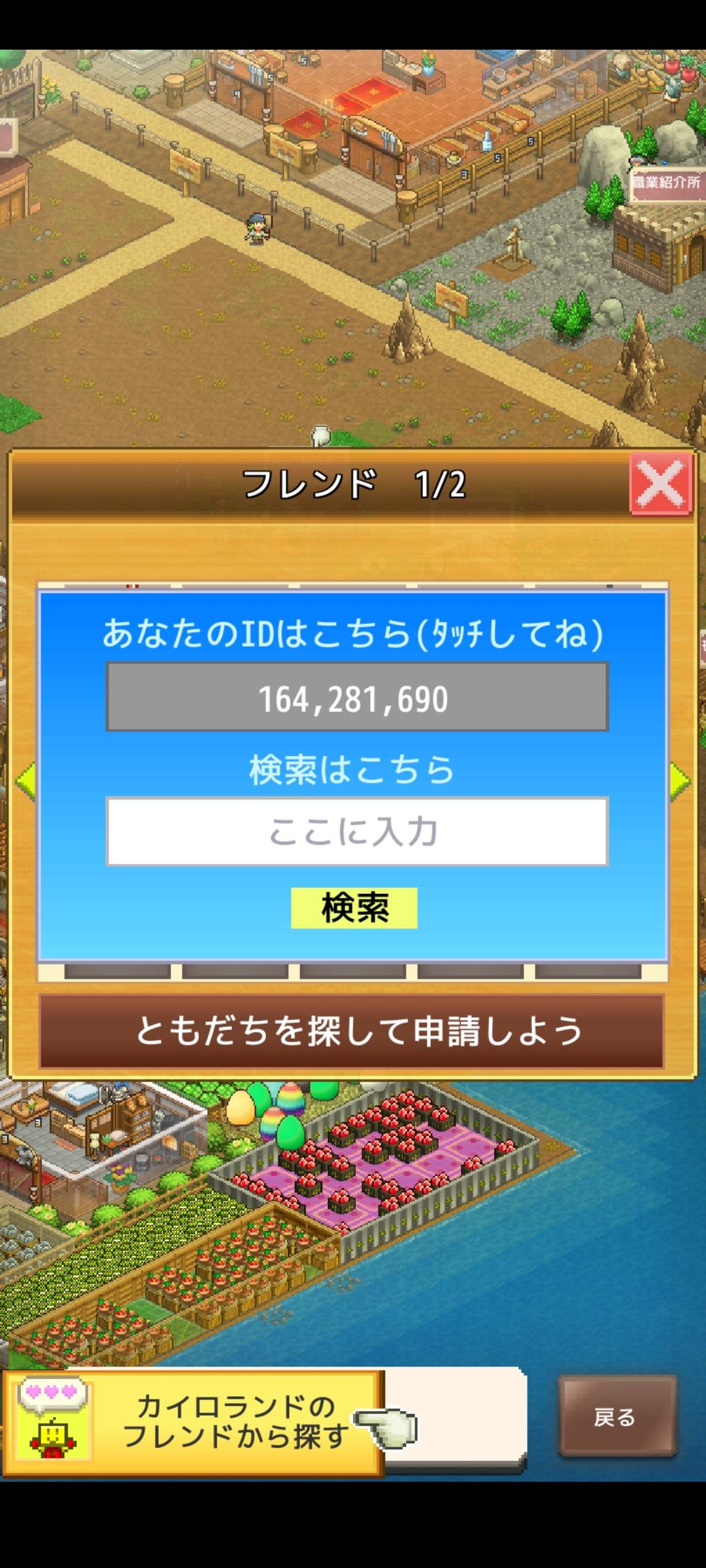Go to previous friend page arrow
This screenshot has width=706, height=1568.
coord(25,780)
